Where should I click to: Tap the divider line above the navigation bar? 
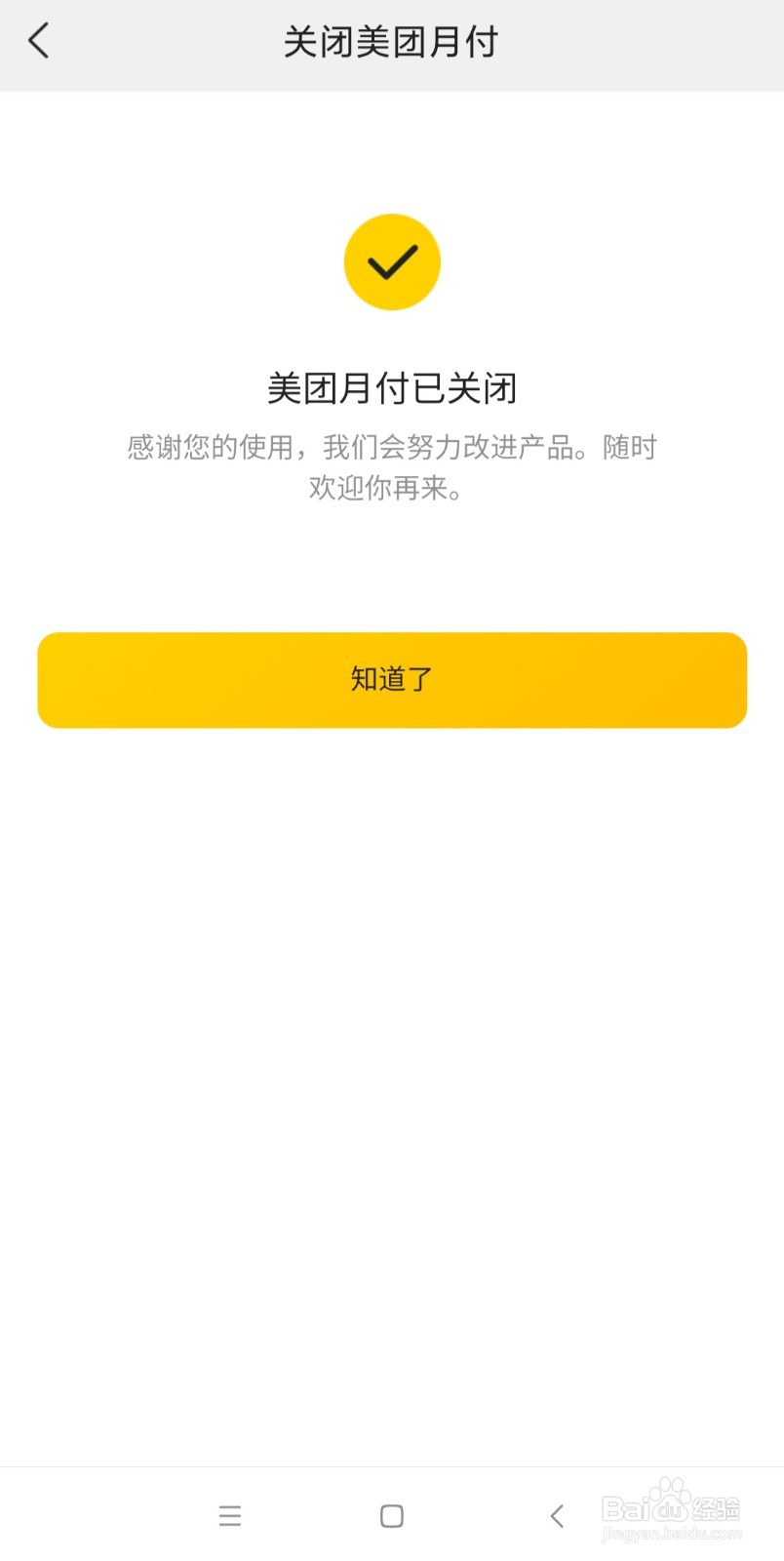pyautogui.click(x=392, y=1465)
